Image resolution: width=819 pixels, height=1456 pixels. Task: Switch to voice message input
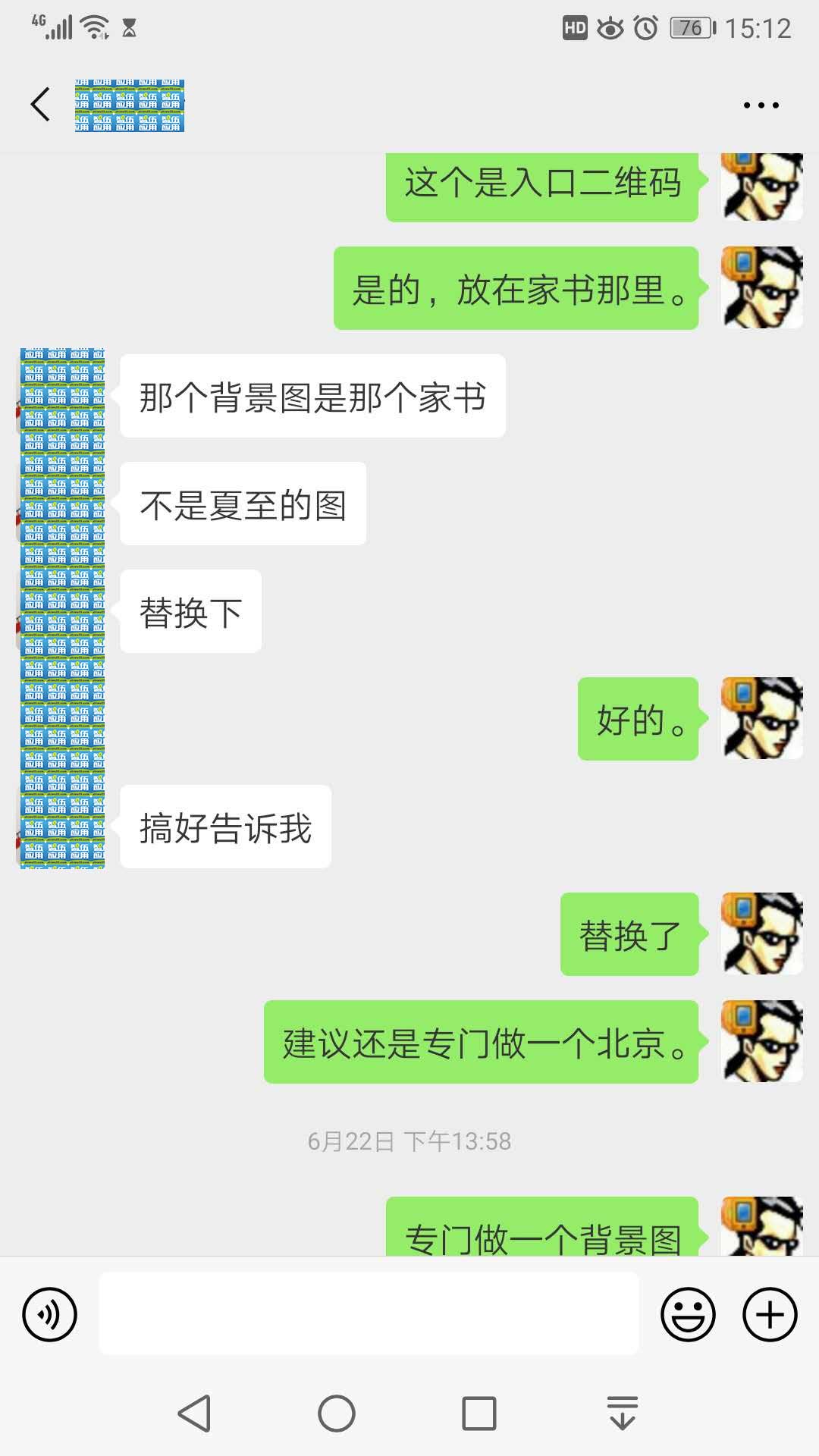(50, 1314)
